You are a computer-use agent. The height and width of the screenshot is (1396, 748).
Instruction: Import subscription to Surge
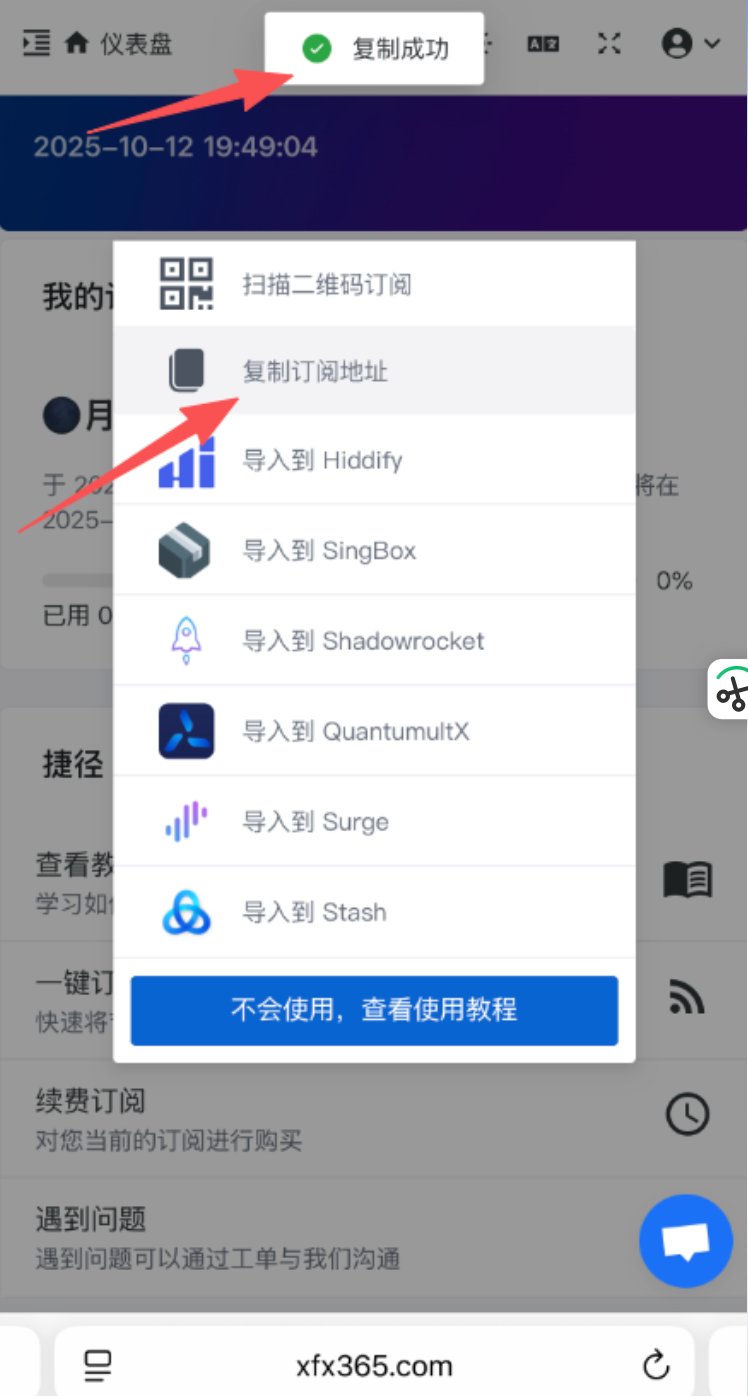pyautogui.click(x=374, y=822)
